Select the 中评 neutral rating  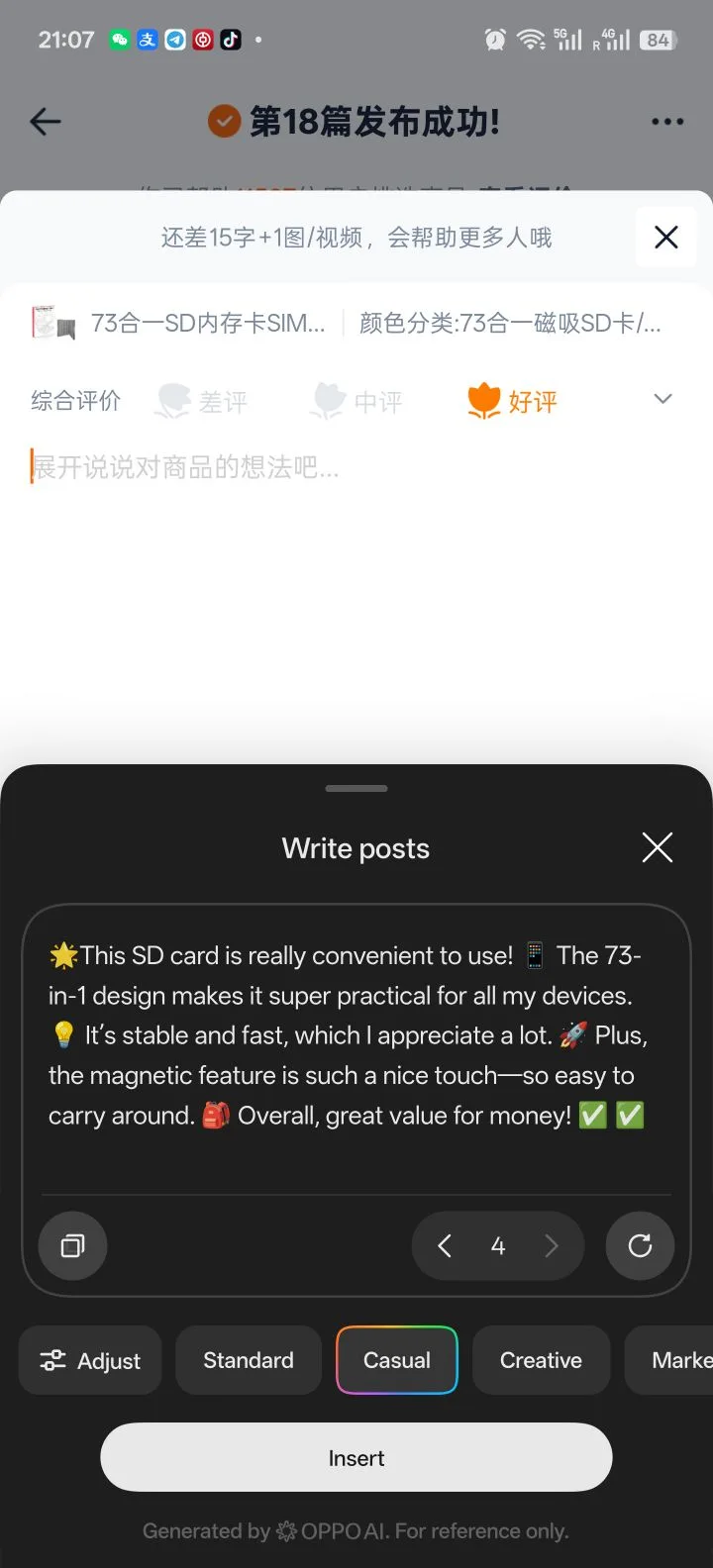click(357, 401)
